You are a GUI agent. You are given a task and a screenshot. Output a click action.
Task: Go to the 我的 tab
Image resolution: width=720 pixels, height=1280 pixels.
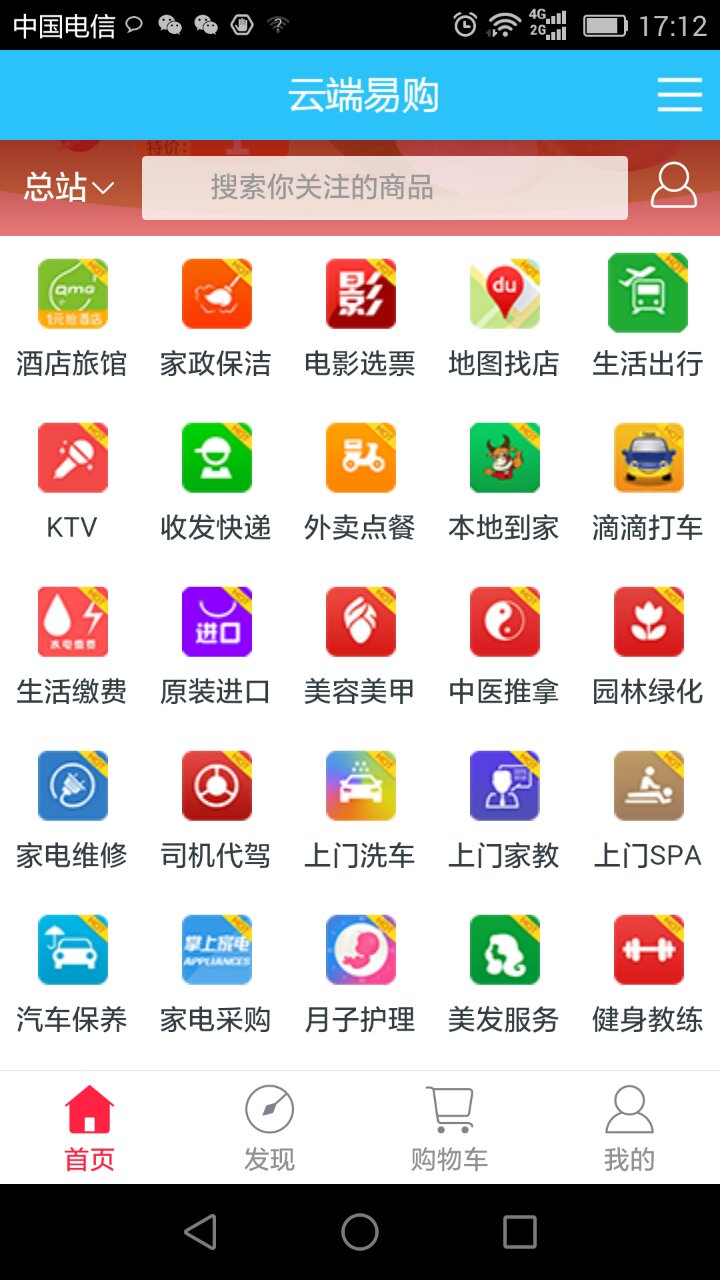(x=629, y=1128)
